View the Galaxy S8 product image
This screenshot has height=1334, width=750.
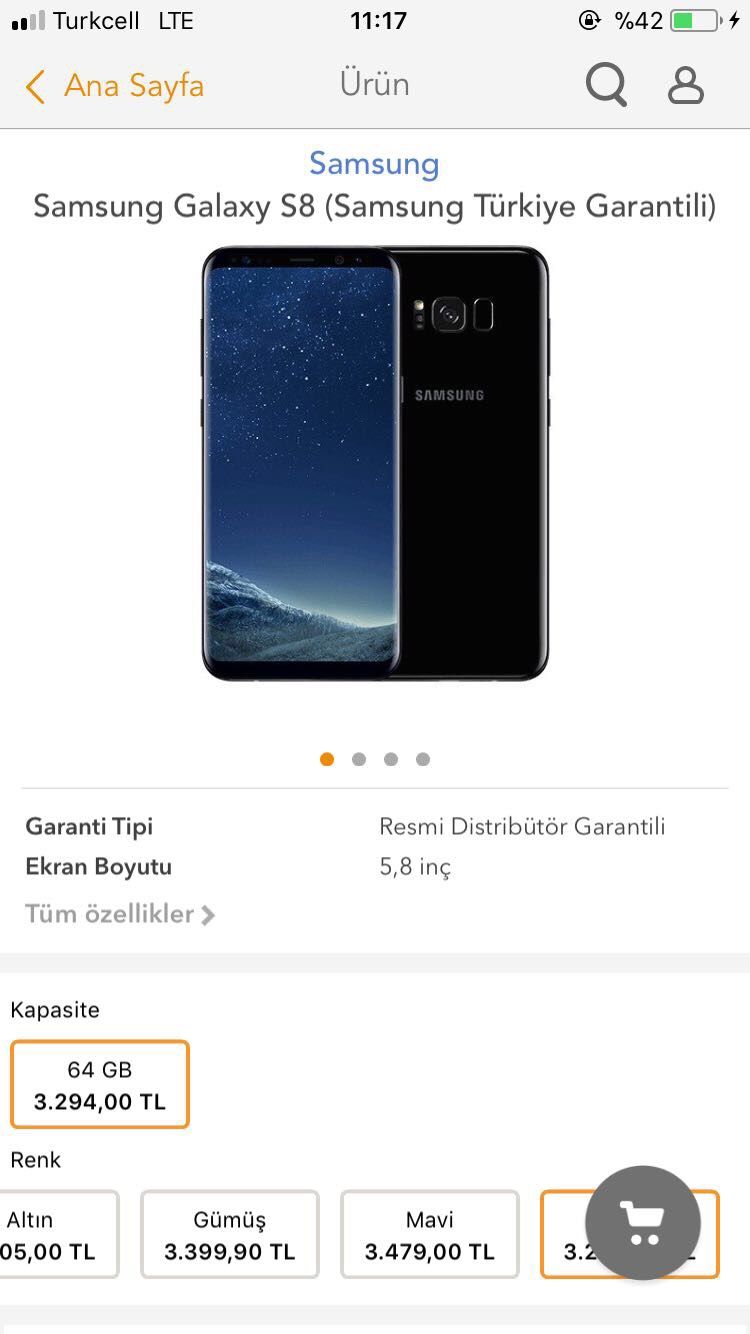375,463
